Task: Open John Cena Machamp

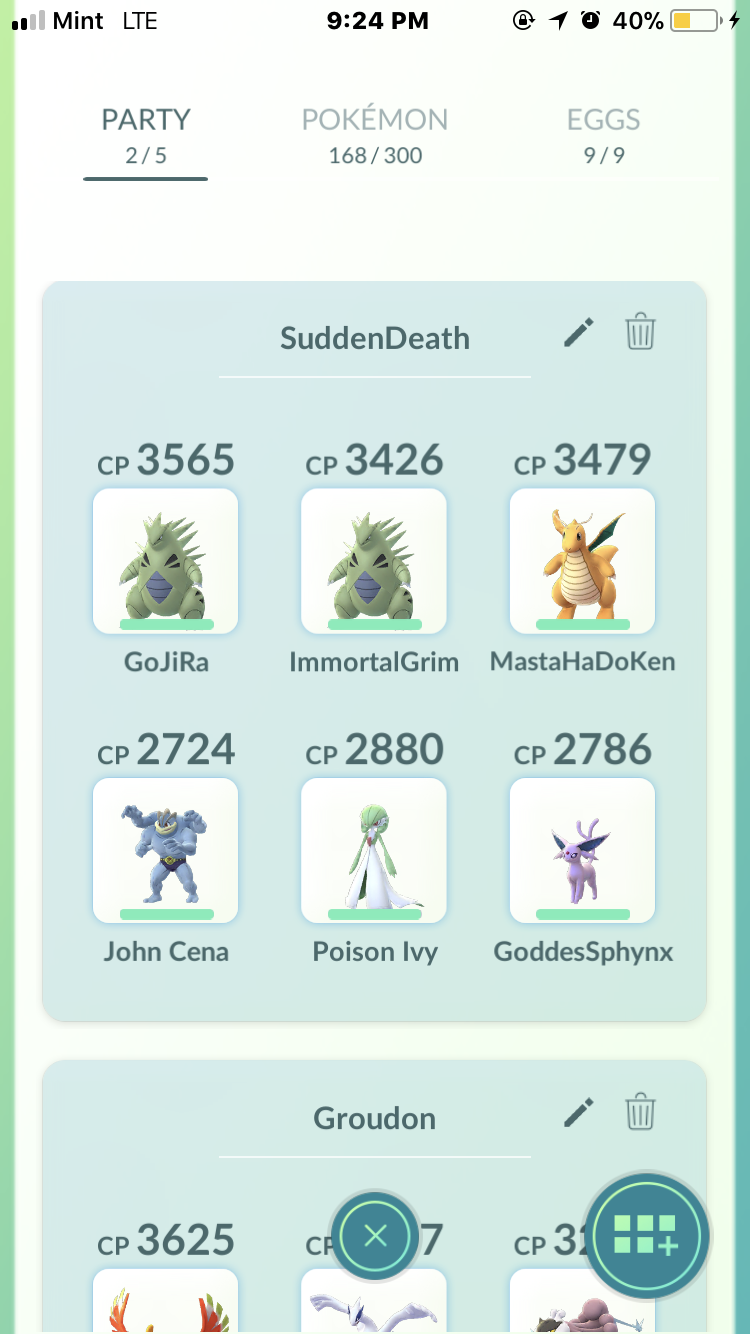Action: pos(166,851)
